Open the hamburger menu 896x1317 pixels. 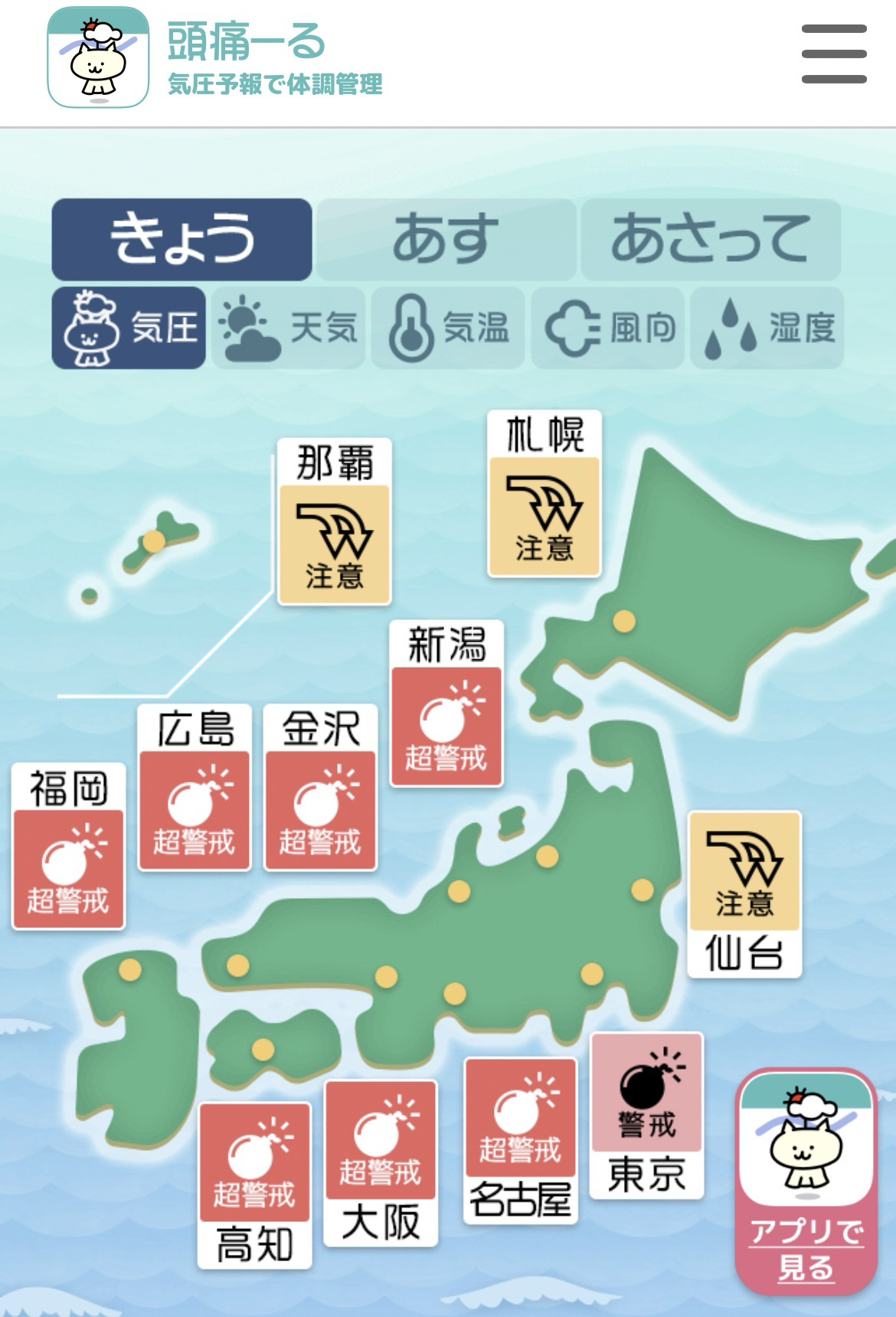833,54
